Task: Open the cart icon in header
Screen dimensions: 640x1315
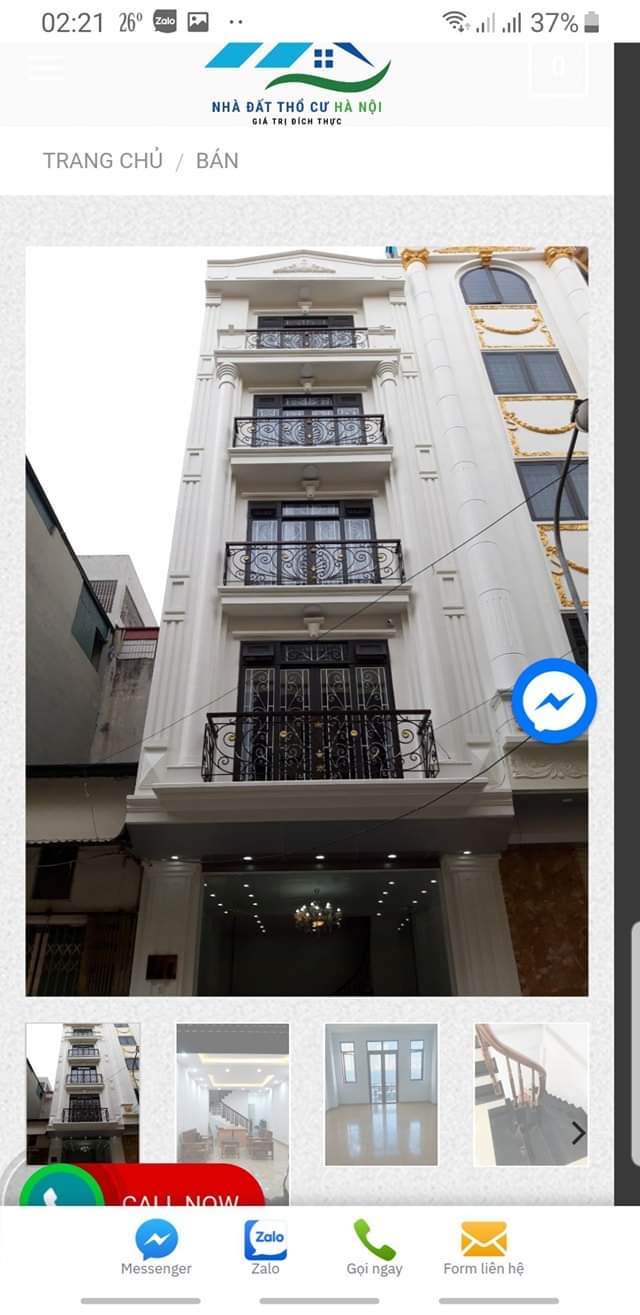Action: pyautogui.click(x=558, y=67)
